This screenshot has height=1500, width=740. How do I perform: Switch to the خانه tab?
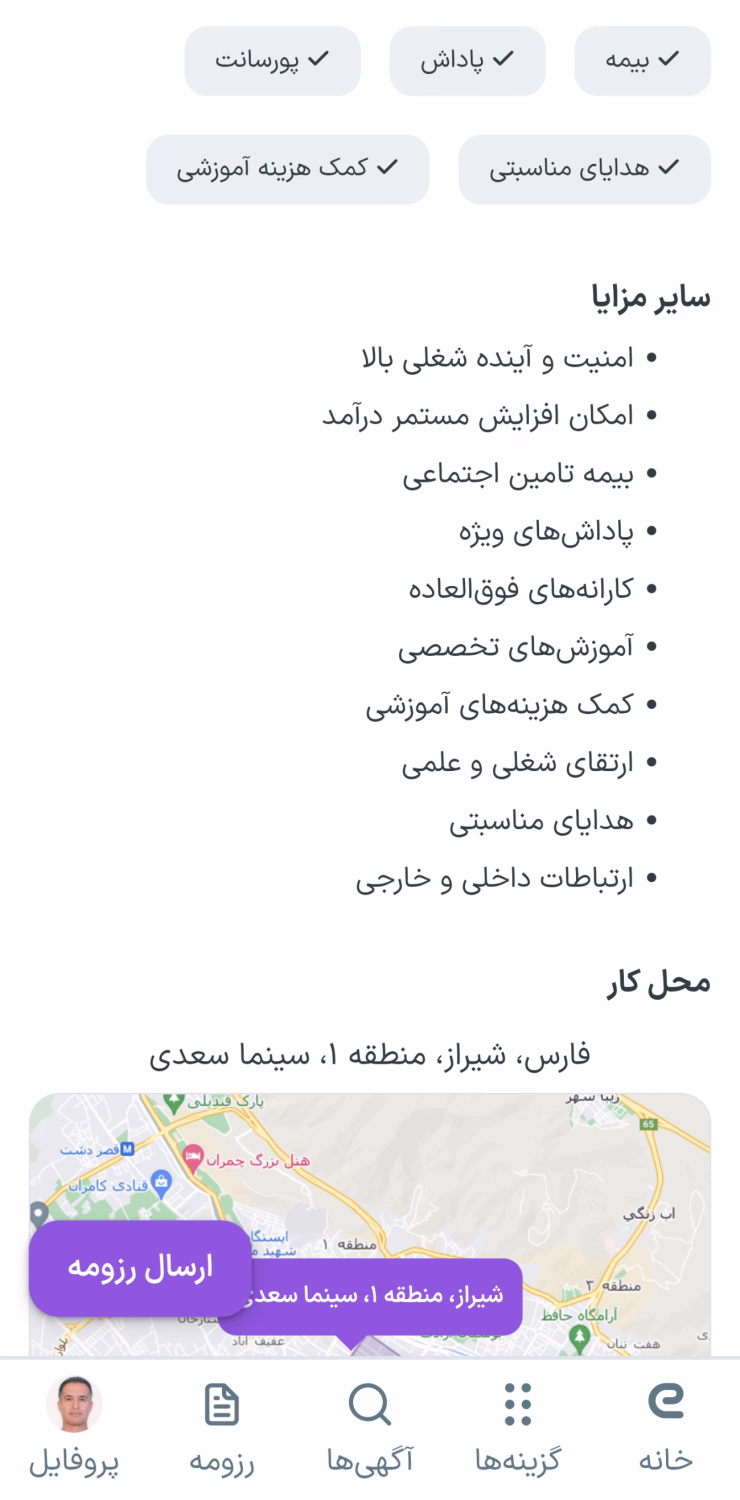(666, 1428)
